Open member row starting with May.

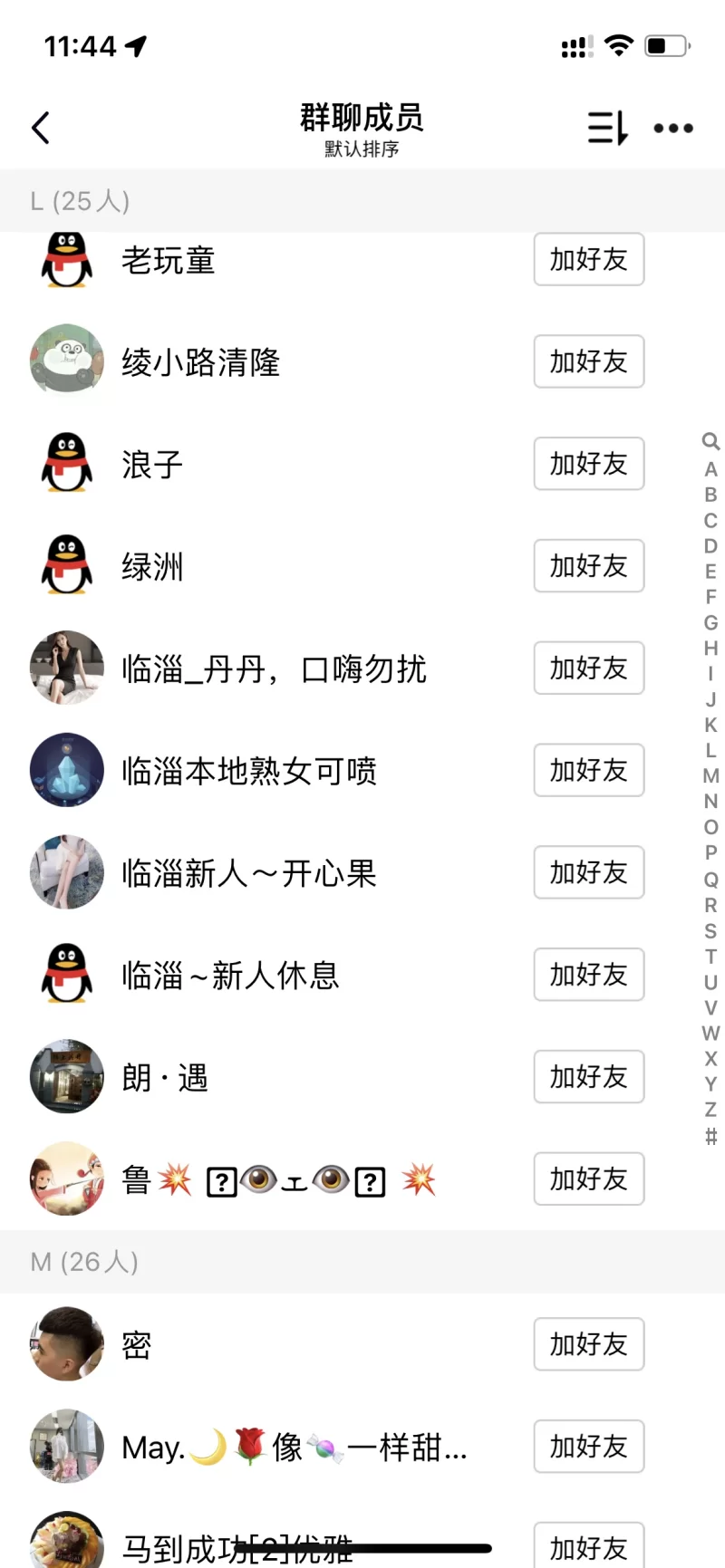(295, 1447)
